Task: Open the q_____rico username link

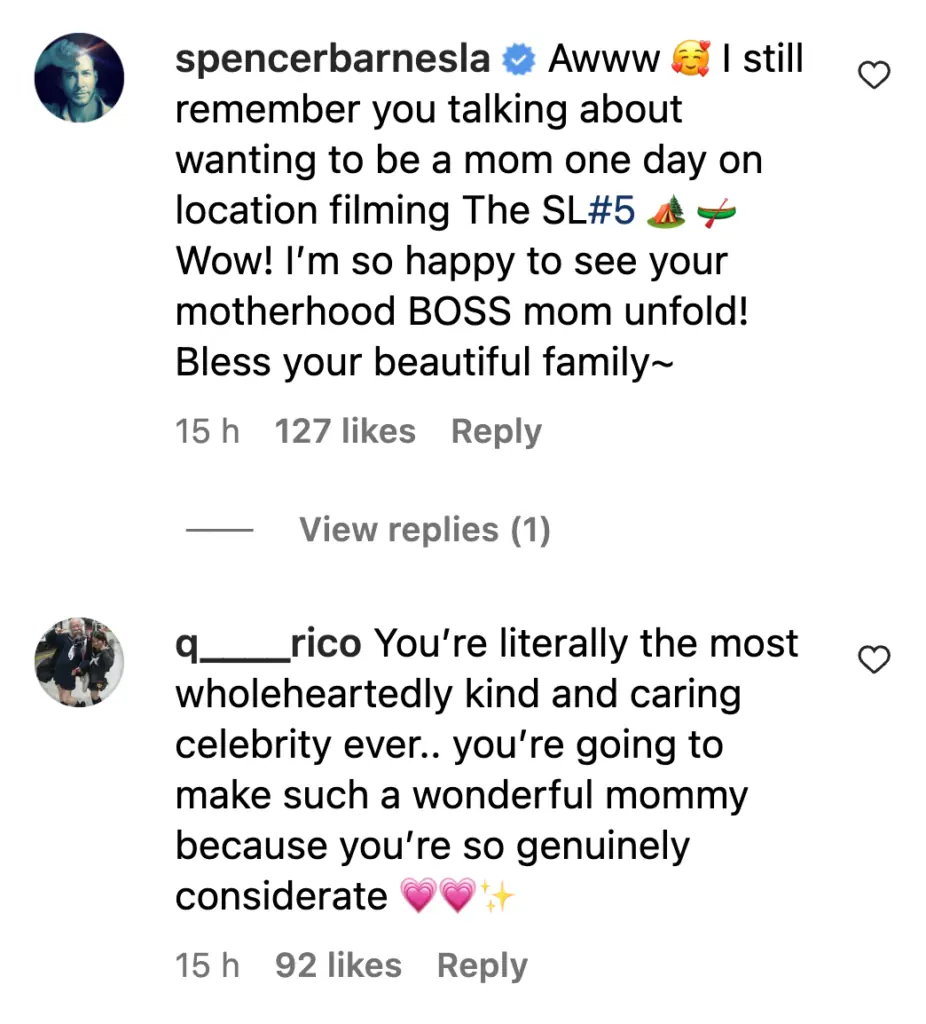Action: click(268, 644)
